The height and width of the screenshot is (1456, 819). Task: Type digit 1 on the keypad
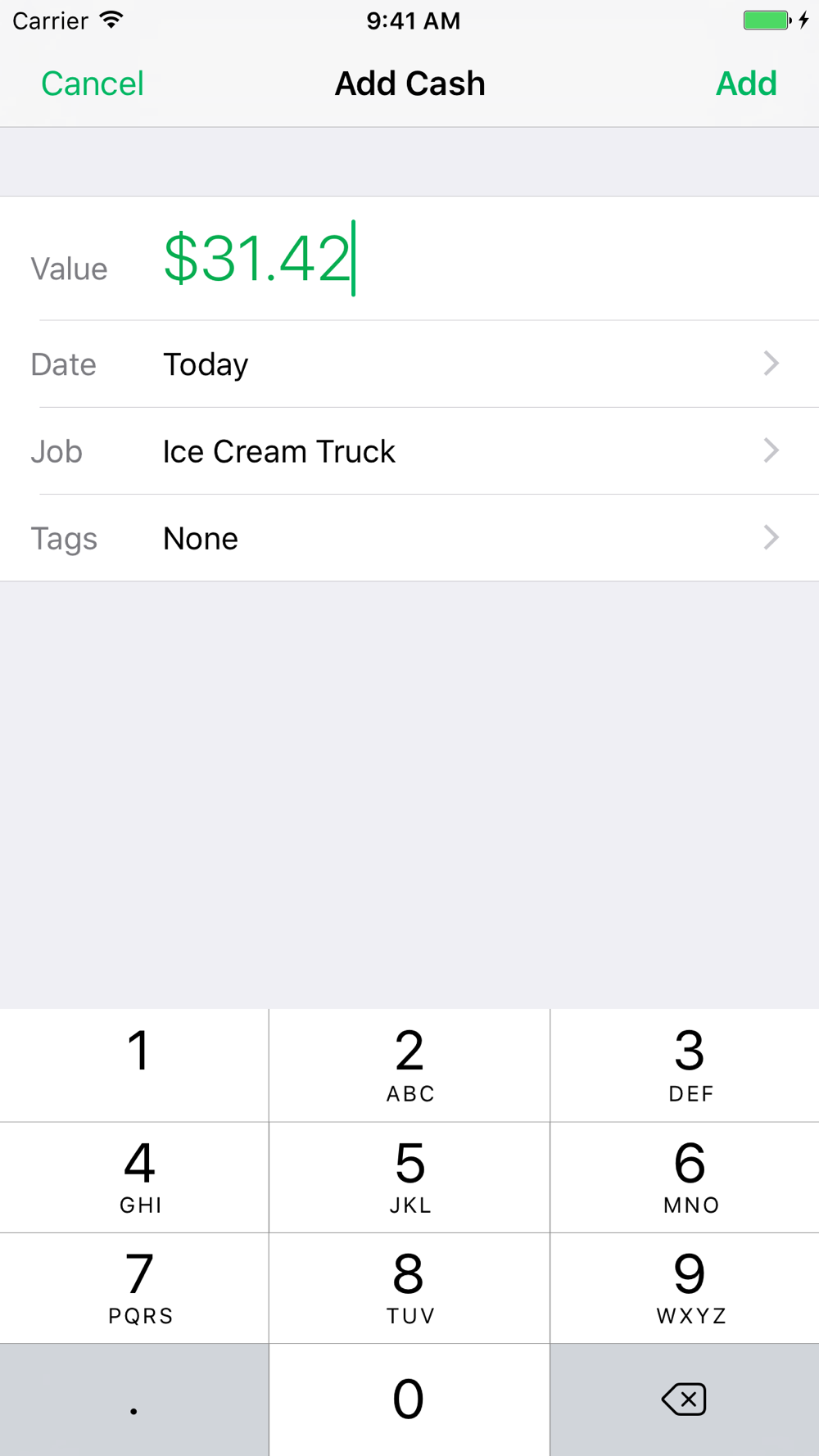[x=134, y=1065]
